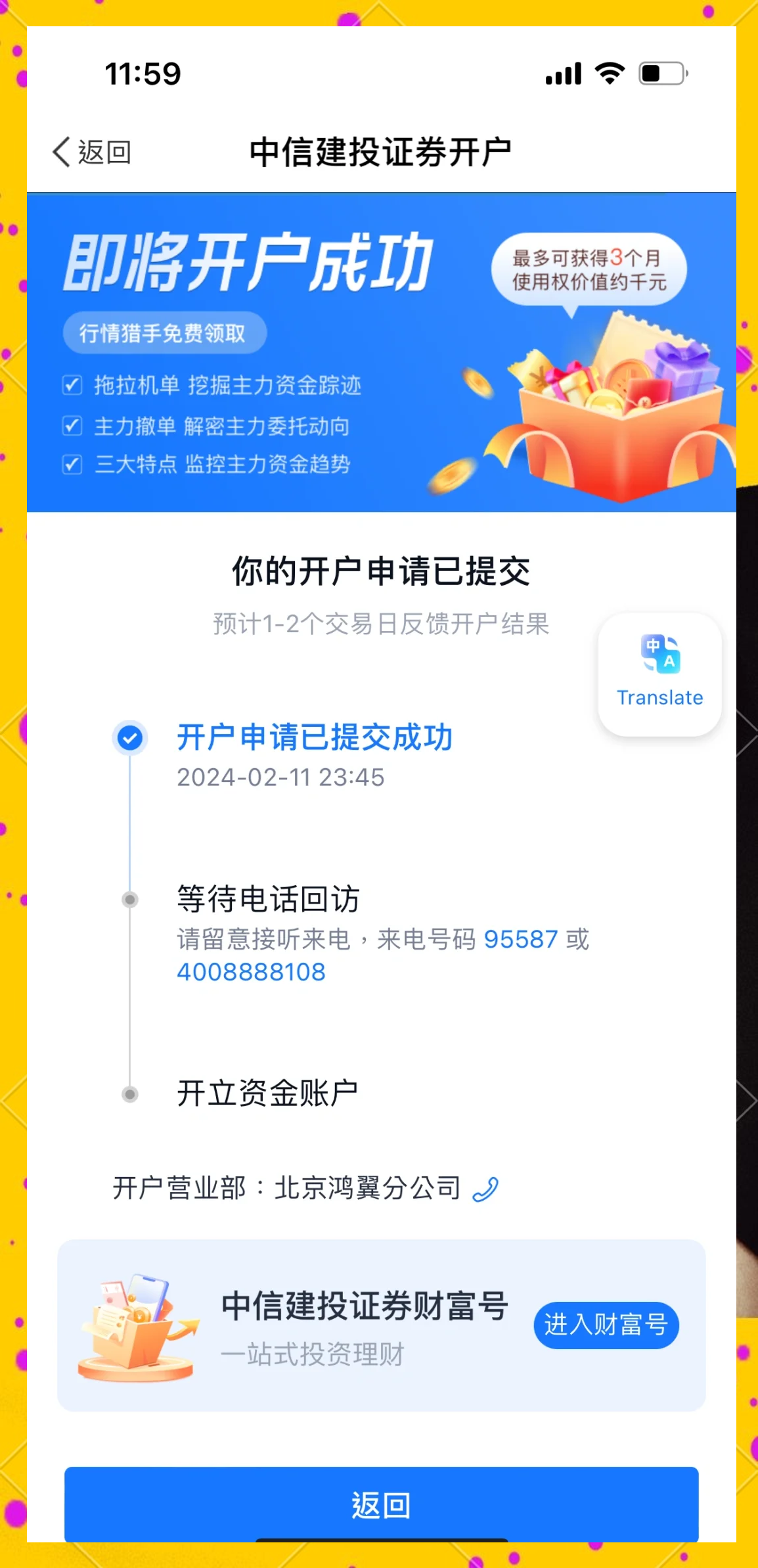Tap the checkbox beside 拖拉机单 挖掘主力资金踪迹

click(x=72, y=386)
